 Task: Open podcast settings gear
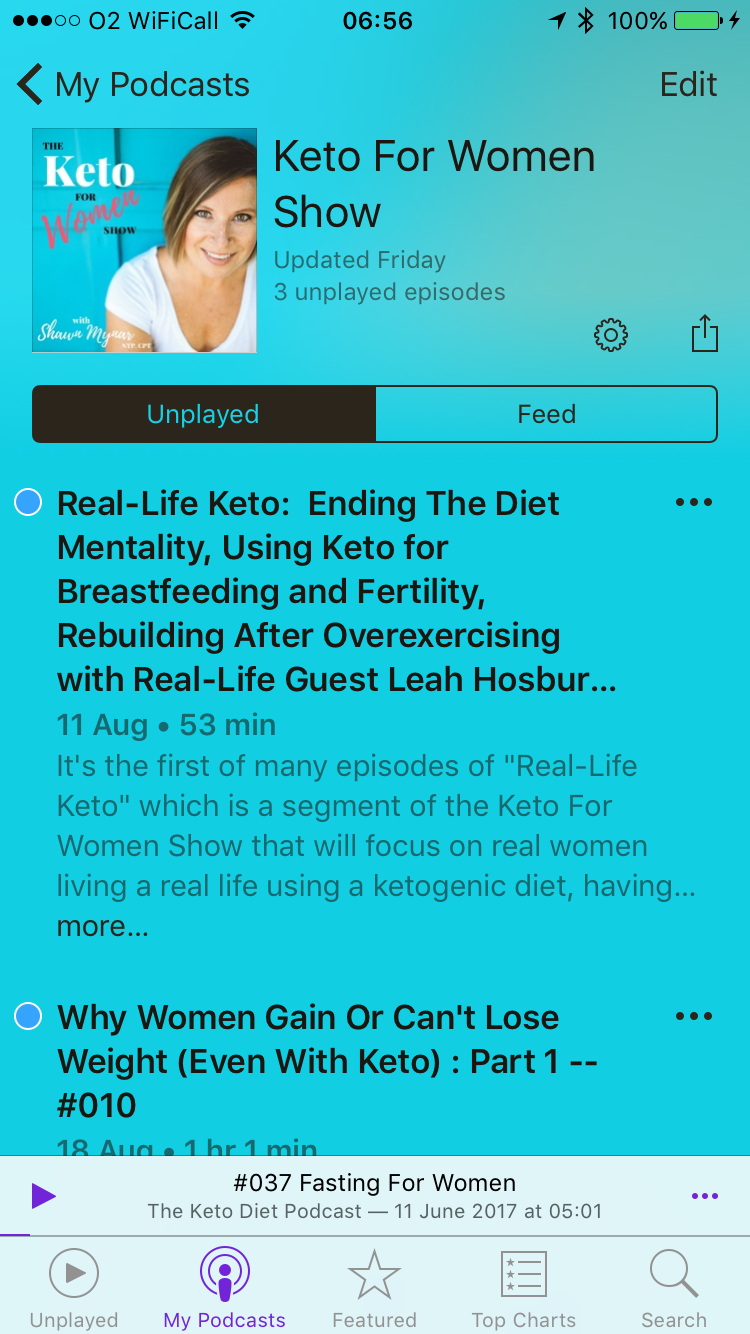pyautogui.click(x=611, y=335)
